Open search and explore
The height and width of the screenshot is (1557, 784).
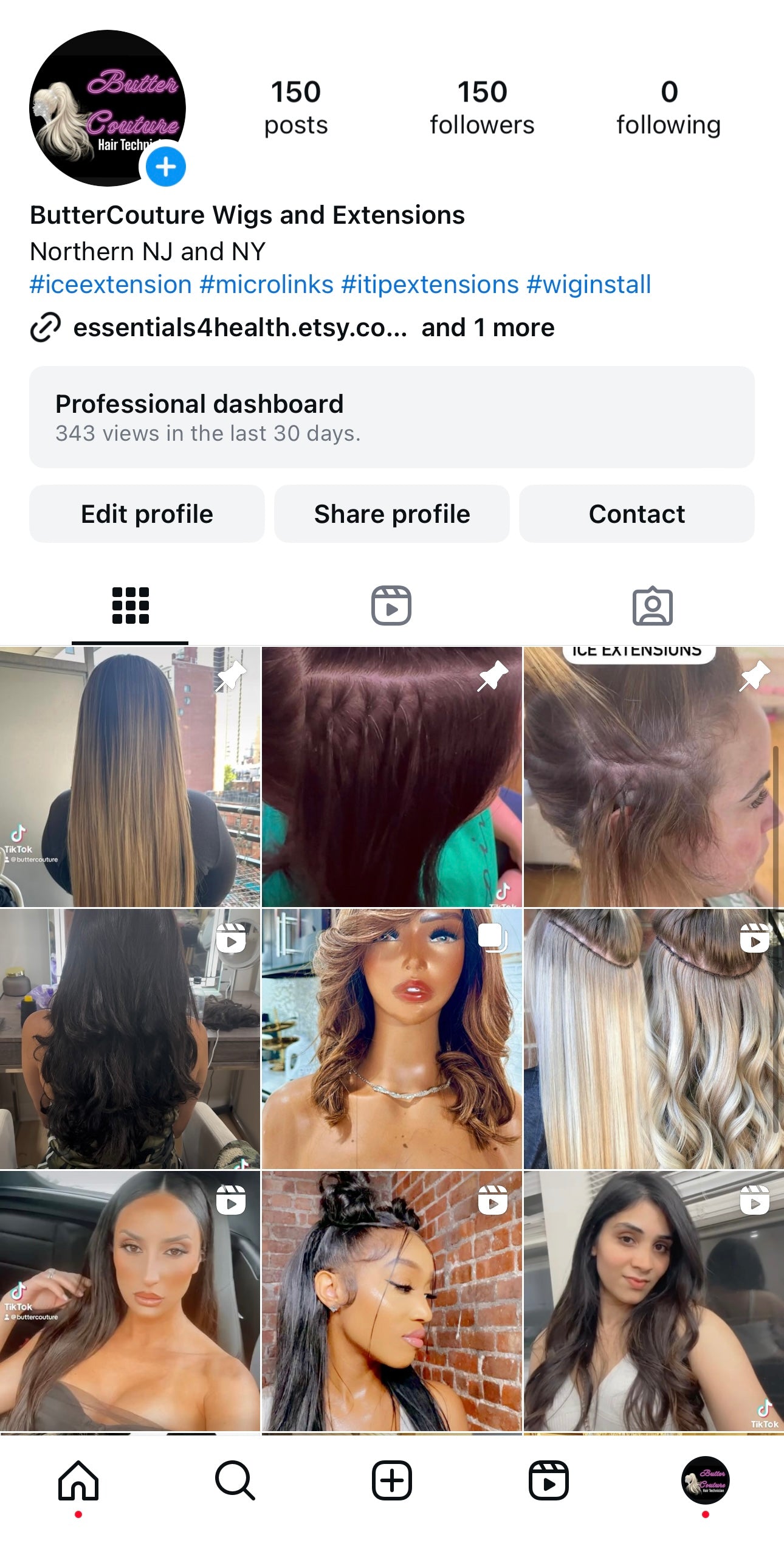pyautogui.click(x=235, y=1481)
